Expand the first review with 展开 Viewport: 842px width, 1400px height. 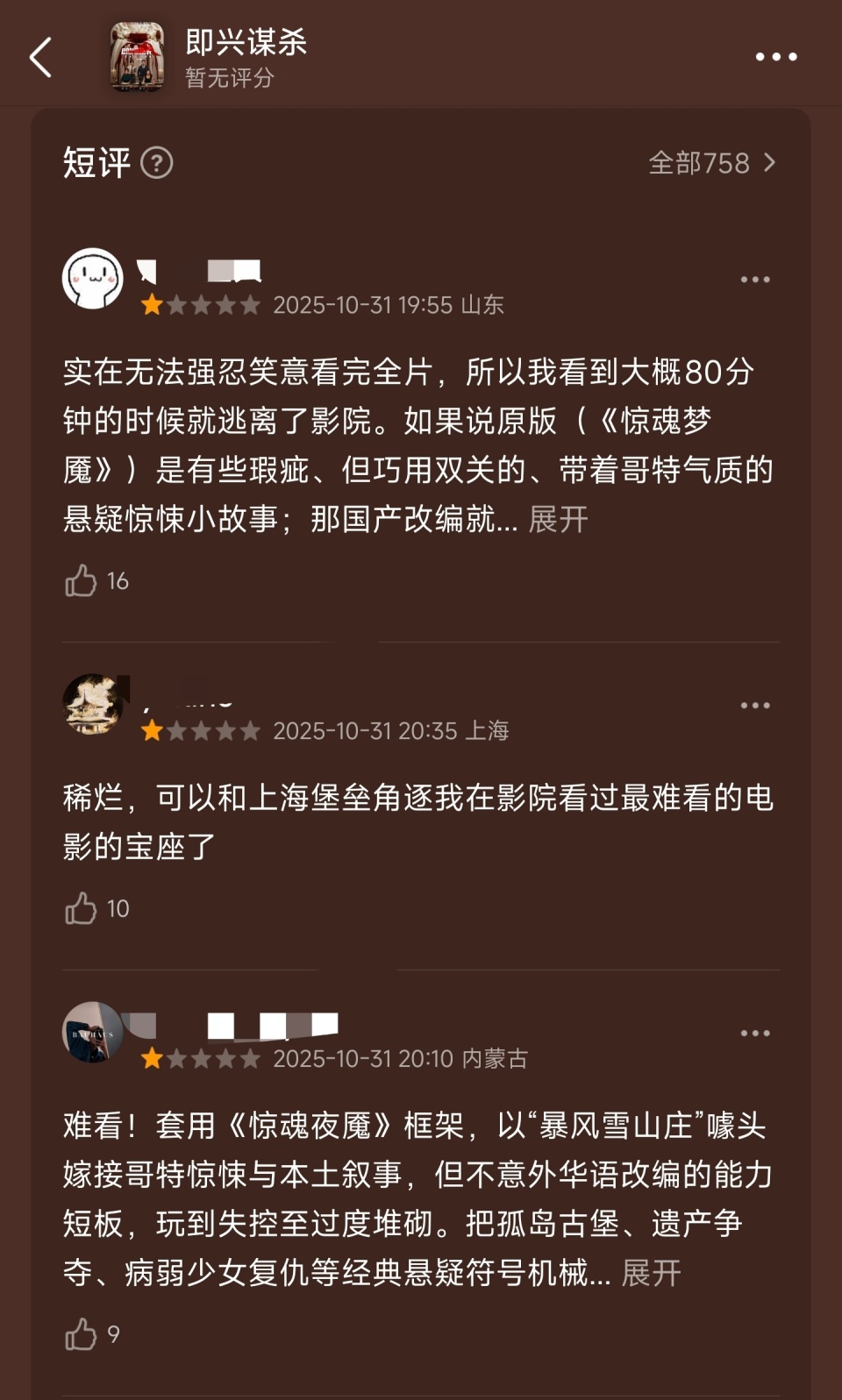(559, 521)
